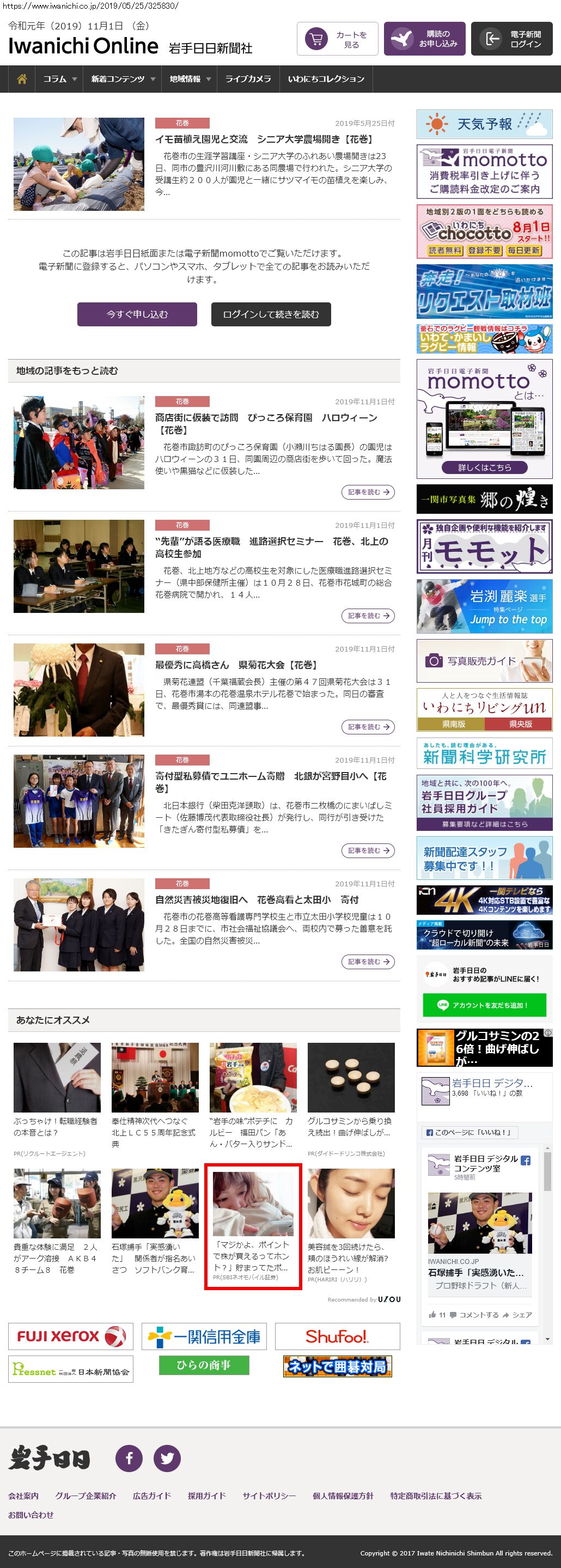Viewport: 561px width, 1568px height.
Task: Open 電子新聞ログイン
Action: (x=511, y=40)
